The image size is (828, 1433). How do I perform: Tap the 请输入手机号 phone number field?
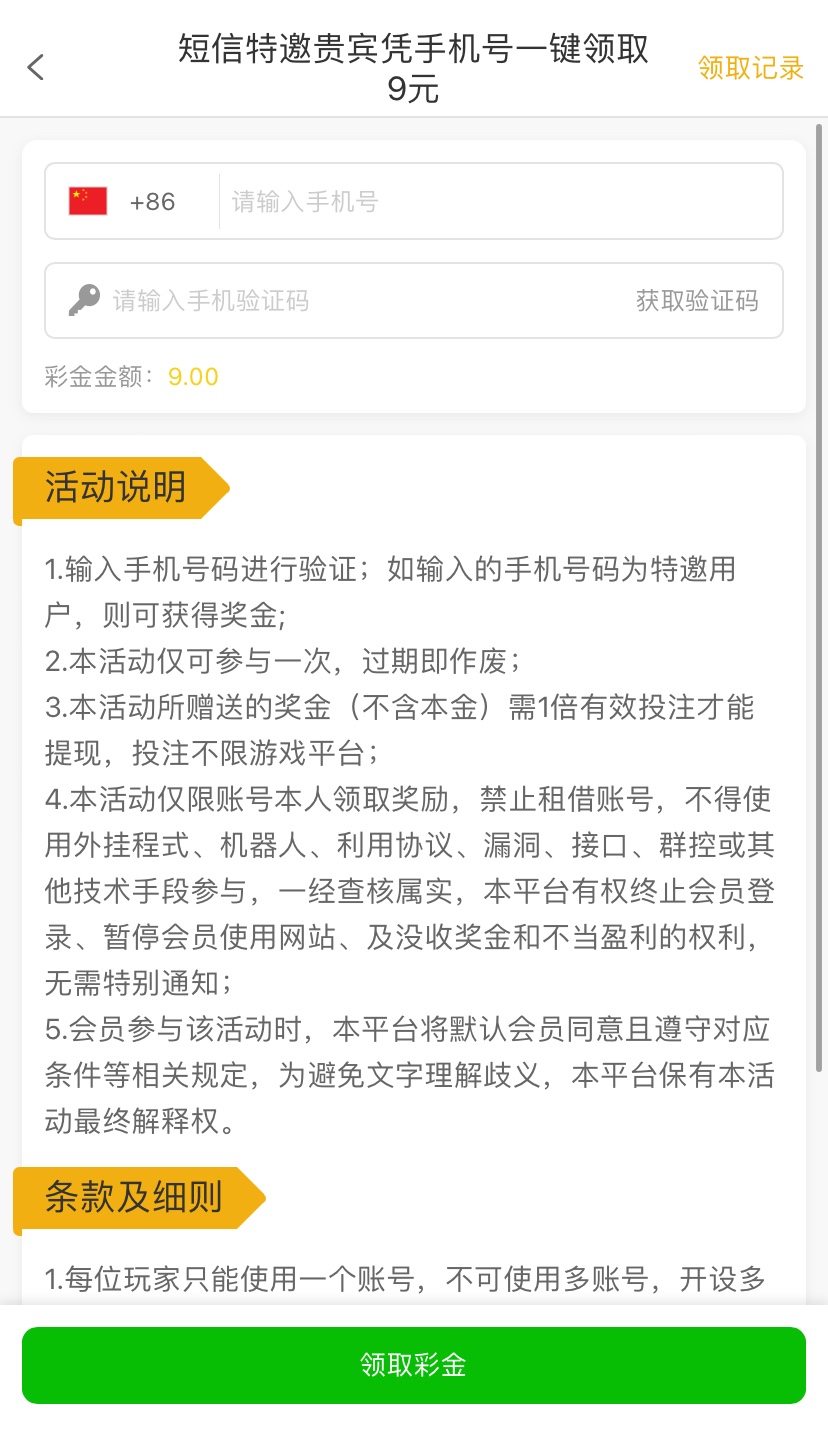tap(500, 202)
